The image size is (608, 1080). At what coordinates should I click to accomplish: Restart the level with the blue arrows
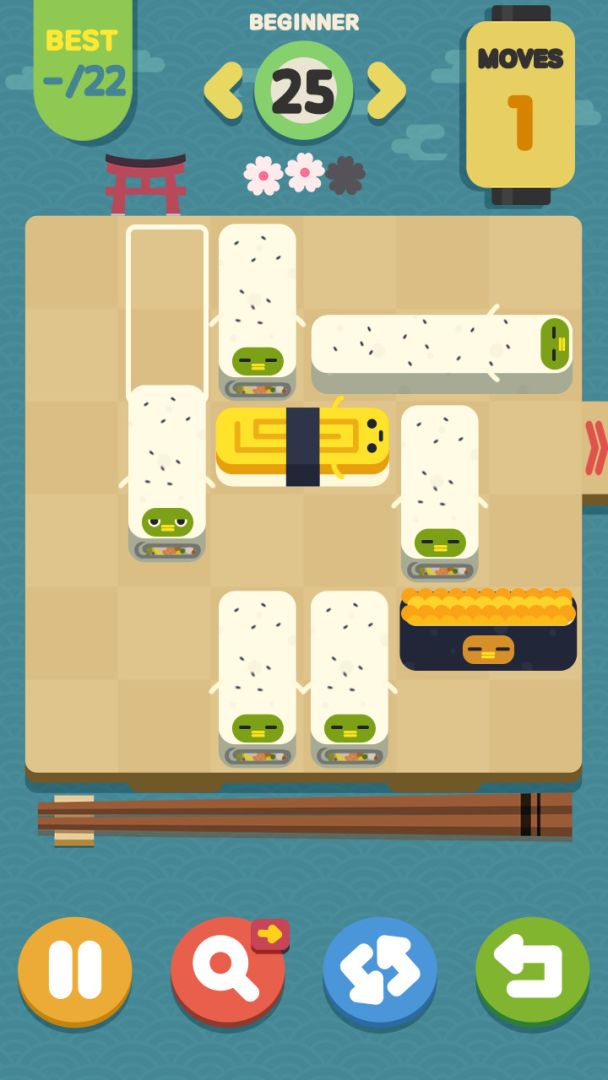pos(380,970)
